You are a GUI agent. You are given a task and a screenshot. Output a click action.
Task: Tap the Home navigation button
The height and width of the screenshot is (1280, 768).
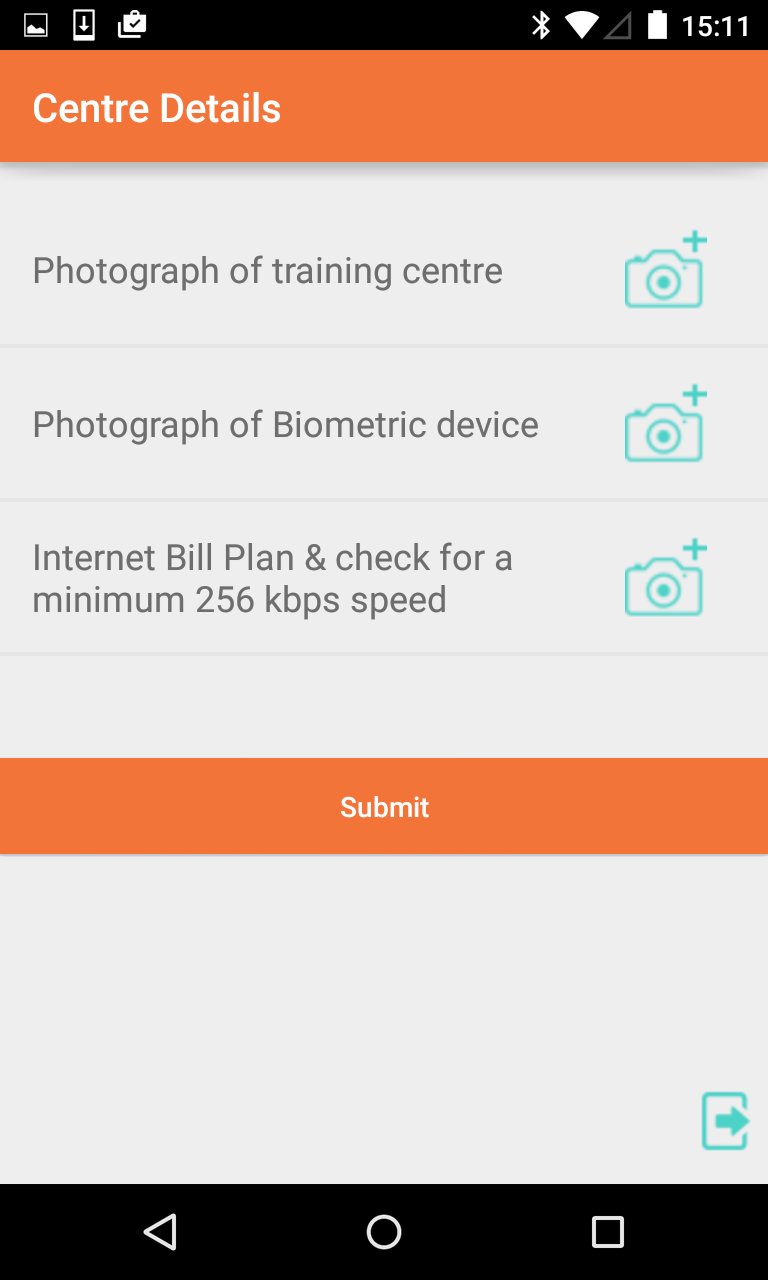tap(384, 1231)
